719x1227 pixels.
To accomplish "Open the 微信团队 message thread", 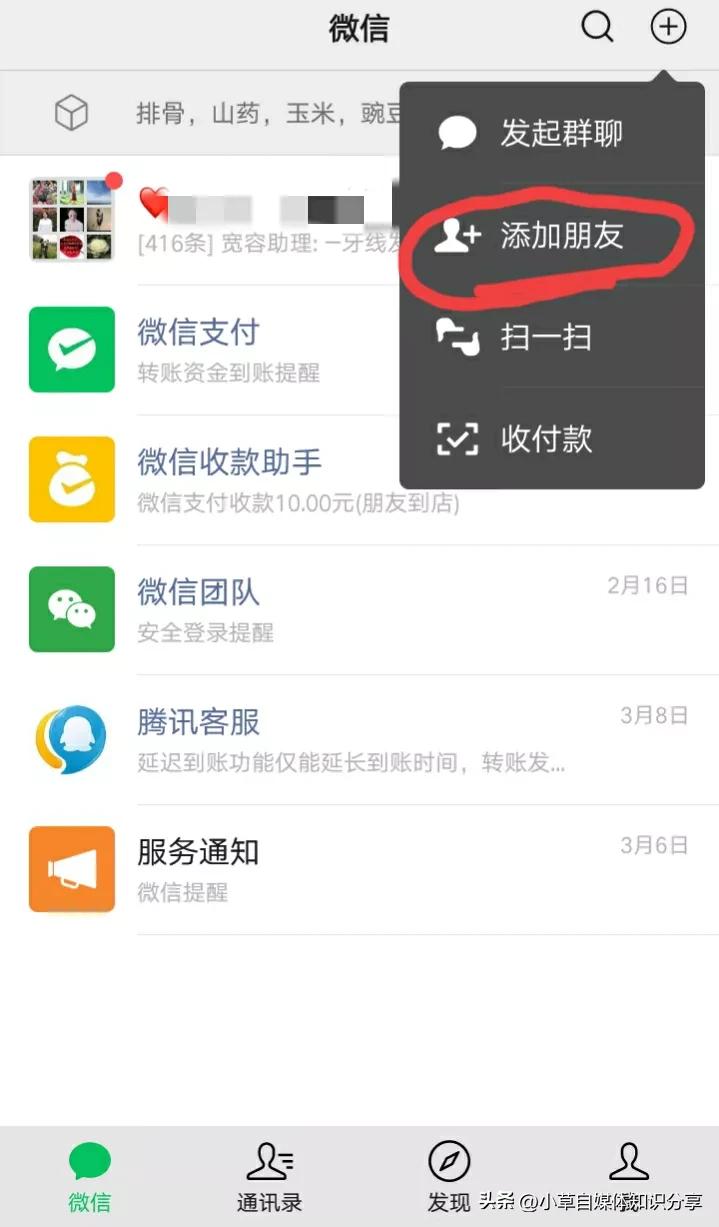I will click(x=300, y=609).
